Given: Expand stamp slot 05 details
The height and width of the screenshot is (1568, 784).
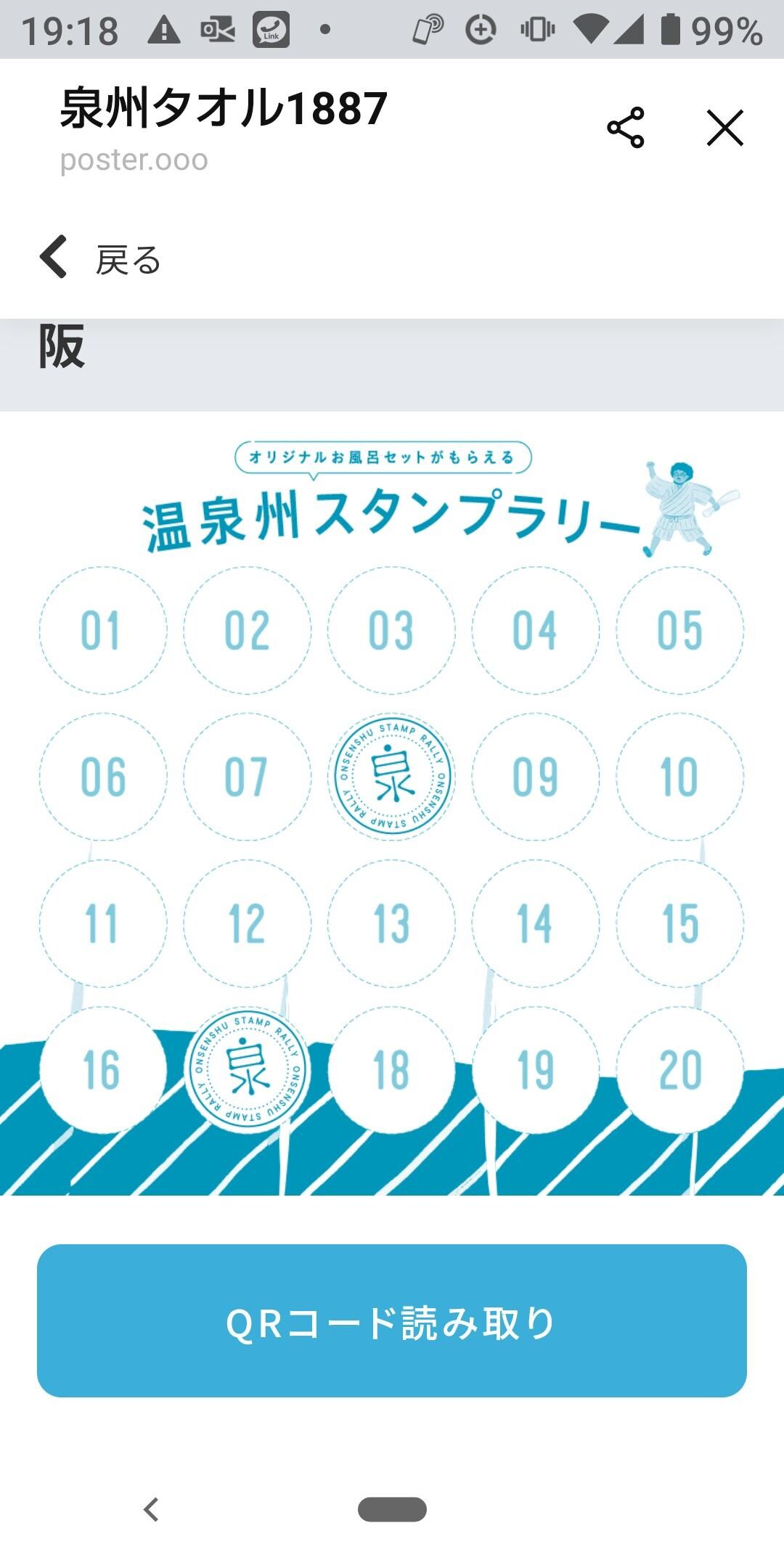Looking at the screenshot, I should click(x=679, y=630).
